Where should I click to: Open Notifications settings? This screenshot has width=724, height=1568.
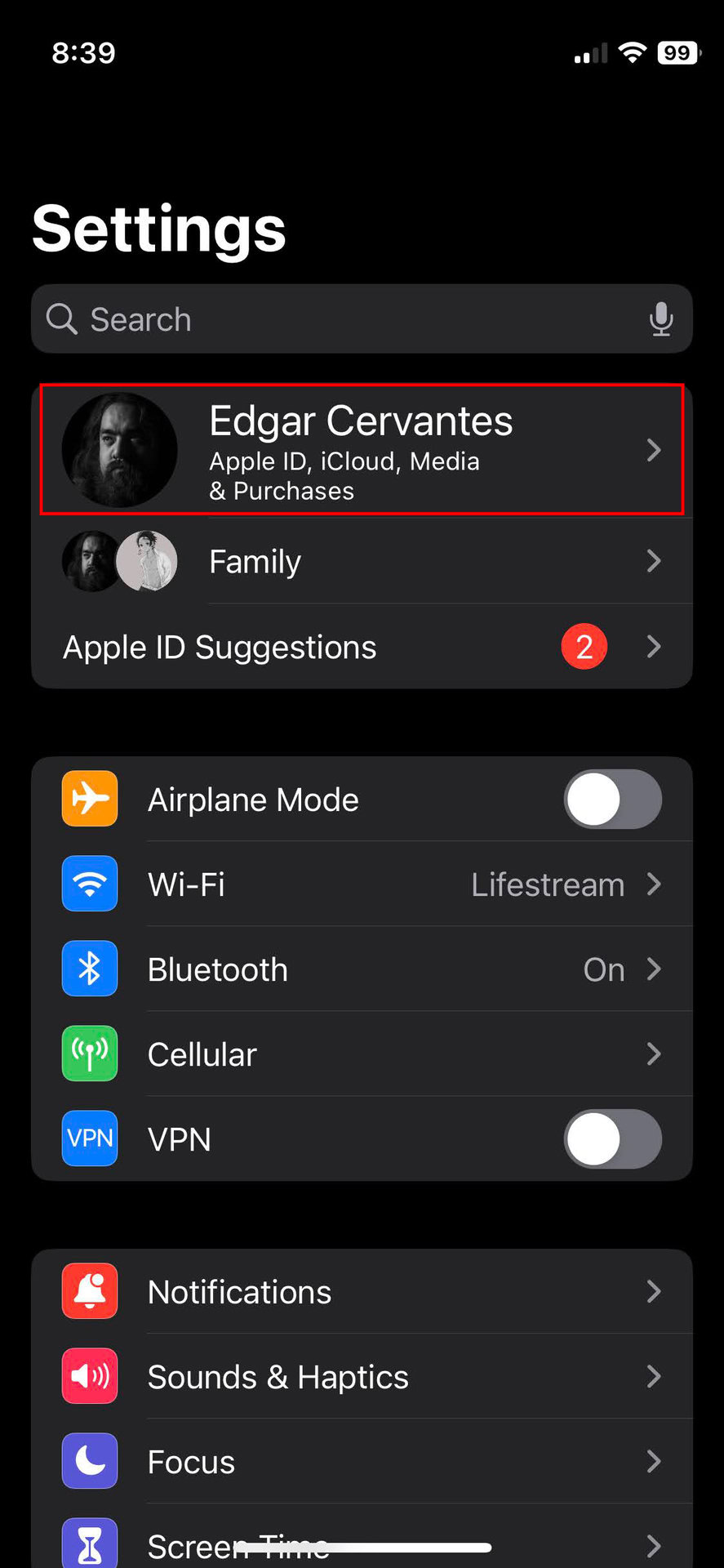tap(361, 1292)
